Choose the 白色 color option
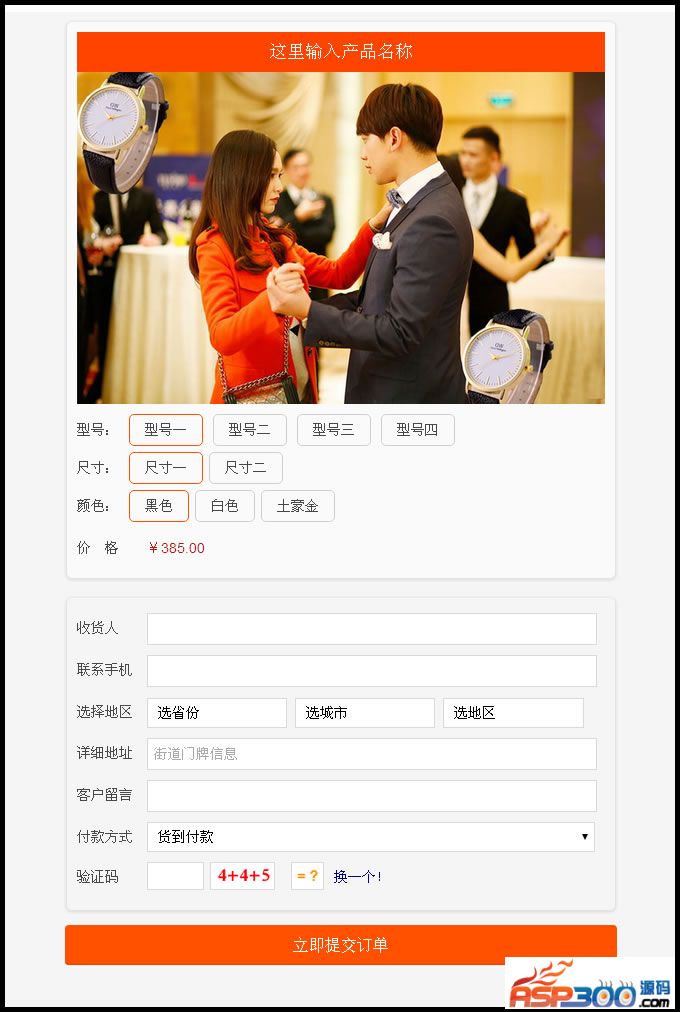Image resolution: width=680 pixels, height=1012 pixels. coord(224,506)
